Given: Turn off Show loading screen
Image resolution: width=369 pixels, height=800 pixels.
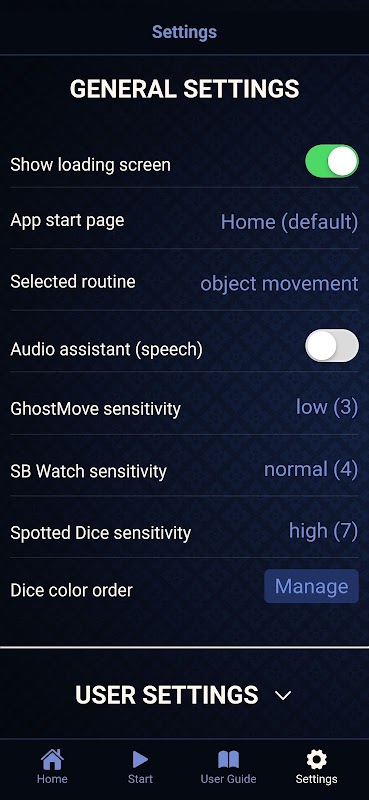Looking at the screenshot, I should coord(332,161).
